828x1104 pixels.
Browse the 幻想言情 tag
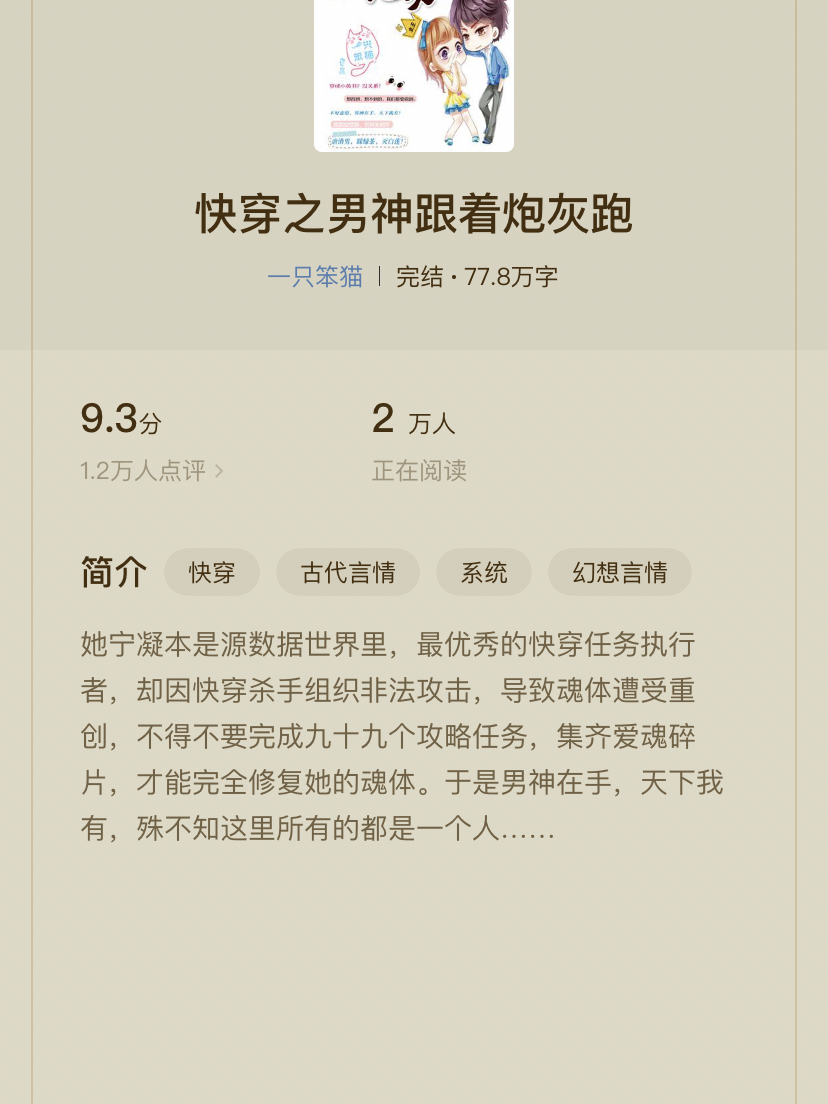coord(620,573)
